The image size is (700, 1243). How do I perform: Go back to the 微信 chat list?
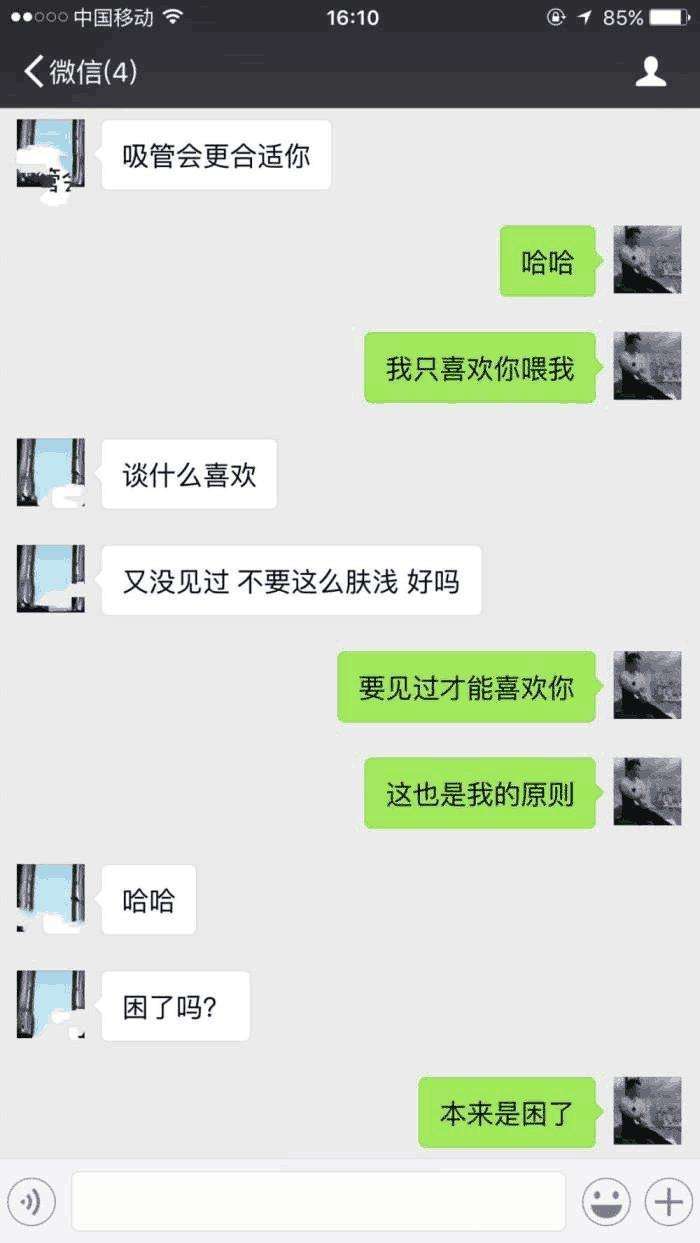78,72
